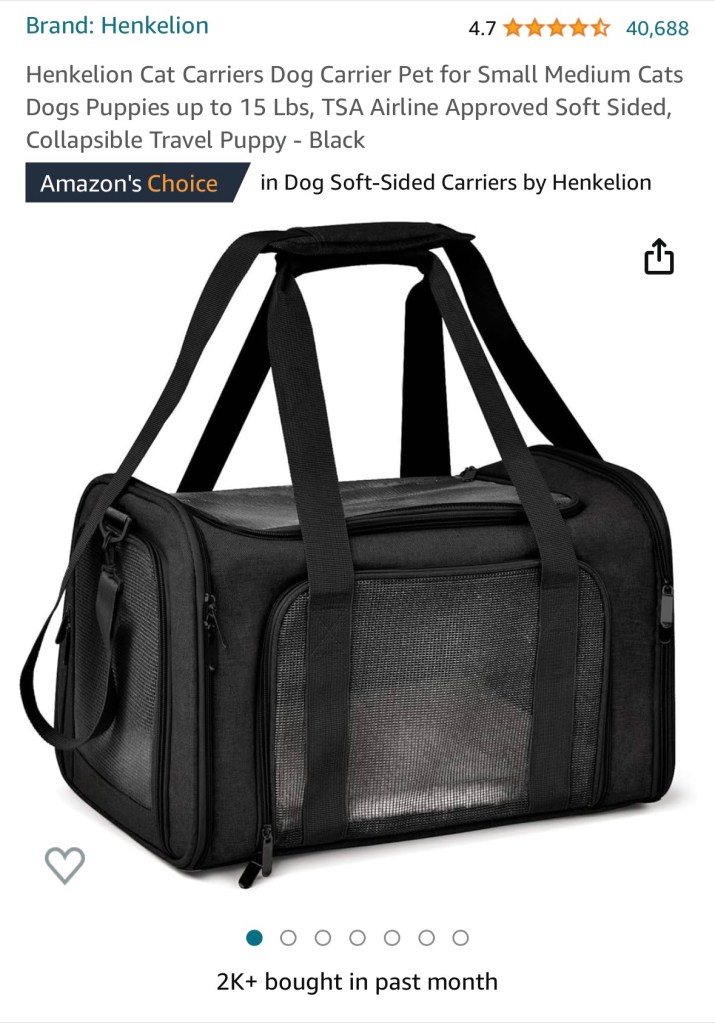Share this pet carrier product
715x1023 pixels.
pyautogui.click(x=658, y=257)
